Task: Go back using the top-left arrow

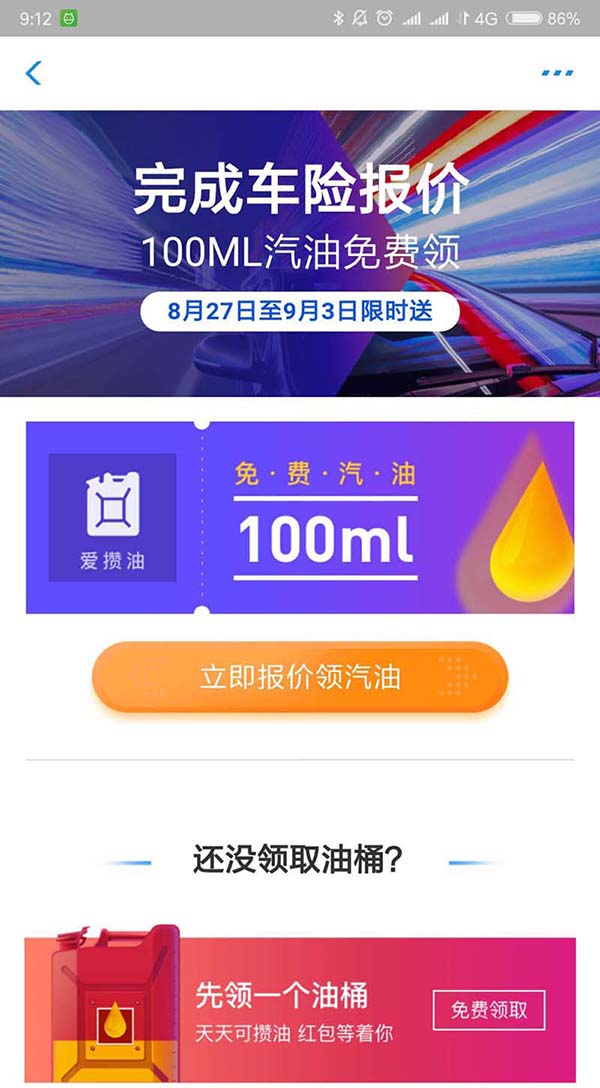Action: (34, 73)
